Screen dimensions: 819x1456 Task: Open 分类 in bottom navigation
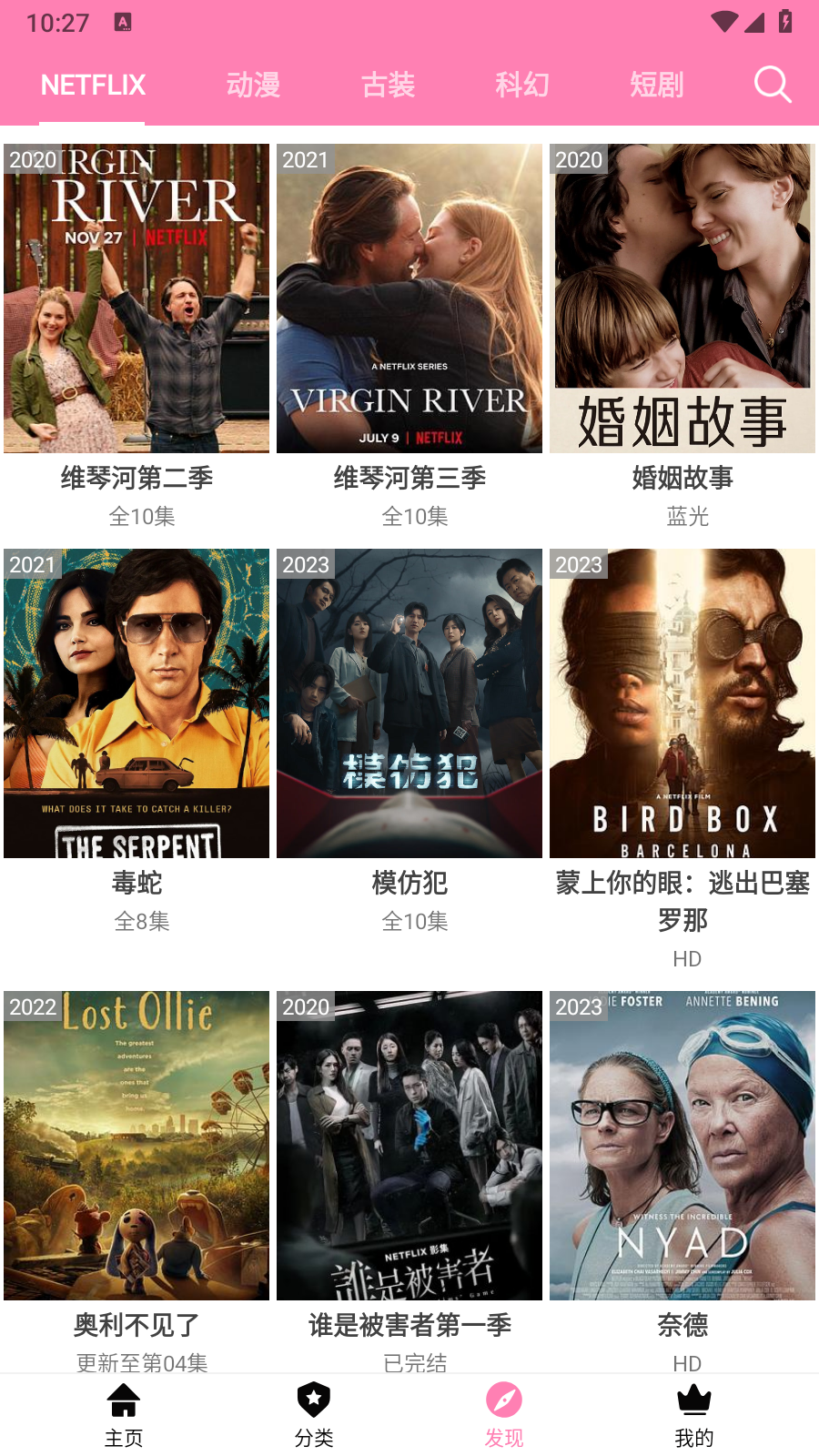tap(314, 1414)
